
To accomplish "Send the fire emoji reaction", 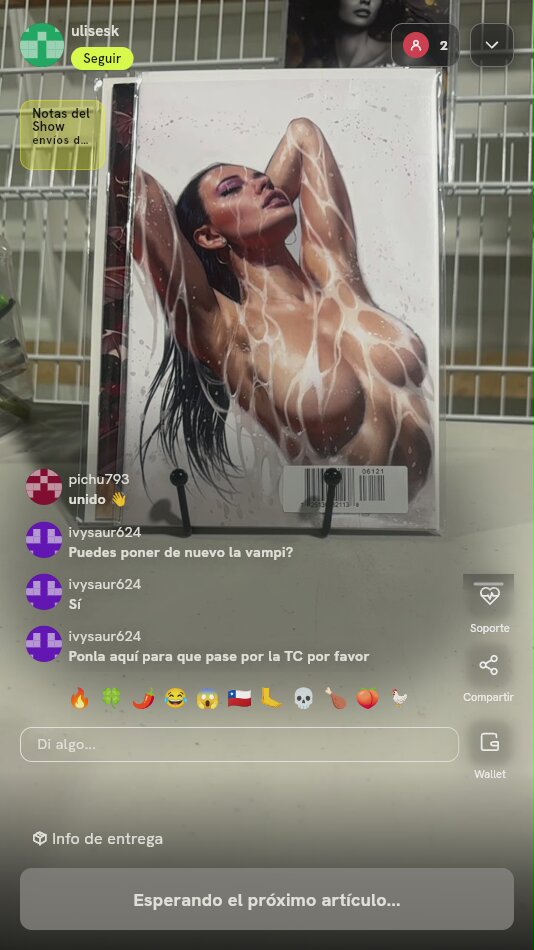I will [x=79, y=698].
